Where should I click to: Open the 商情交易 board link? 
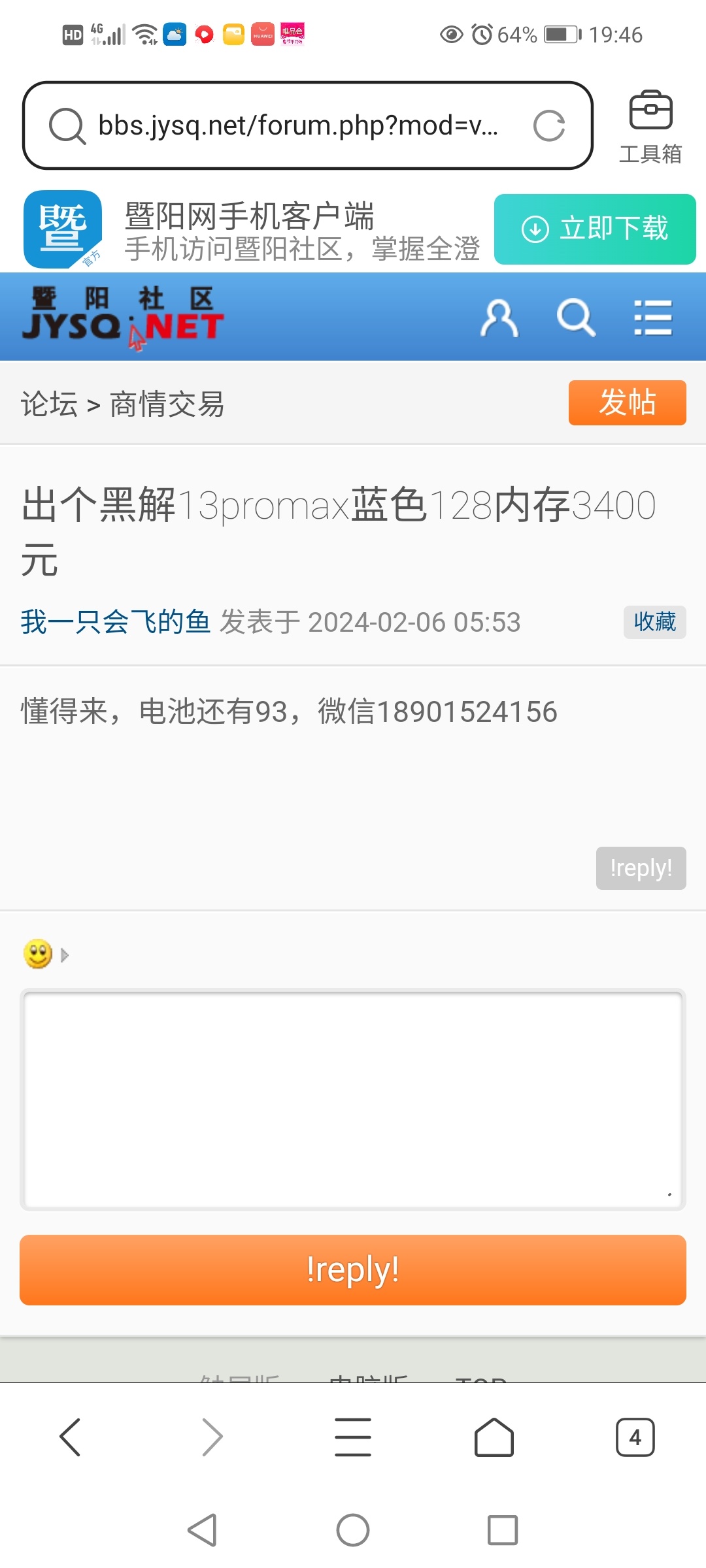pos(167,404)
